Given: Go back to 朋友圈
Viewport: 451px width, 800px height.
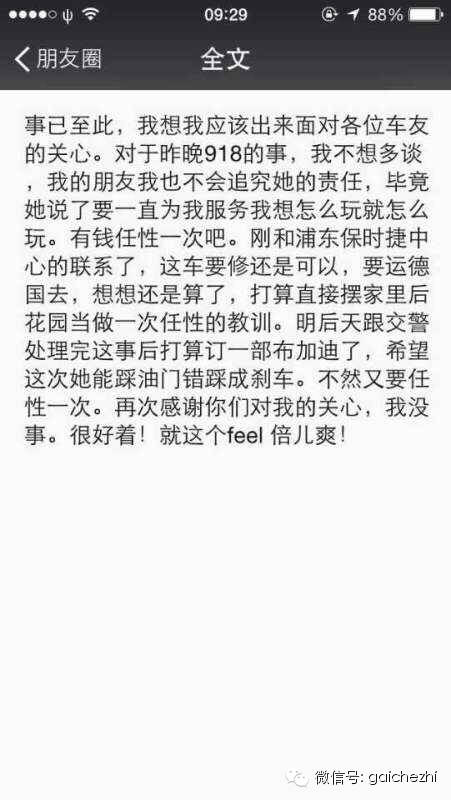Looking at the screenshot, I should 58,59.
